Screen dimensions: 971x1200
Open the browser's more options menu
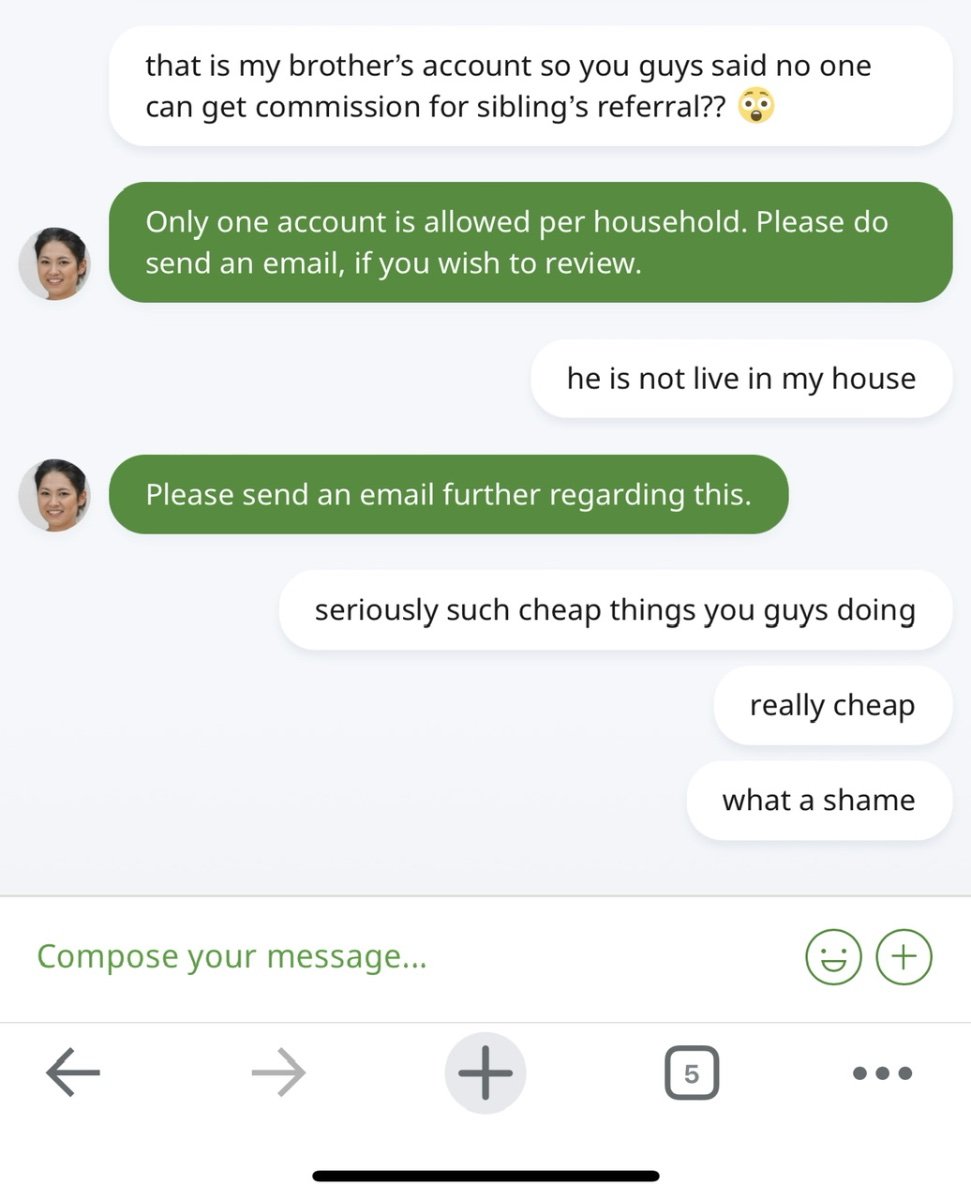tap(882, 1073)
